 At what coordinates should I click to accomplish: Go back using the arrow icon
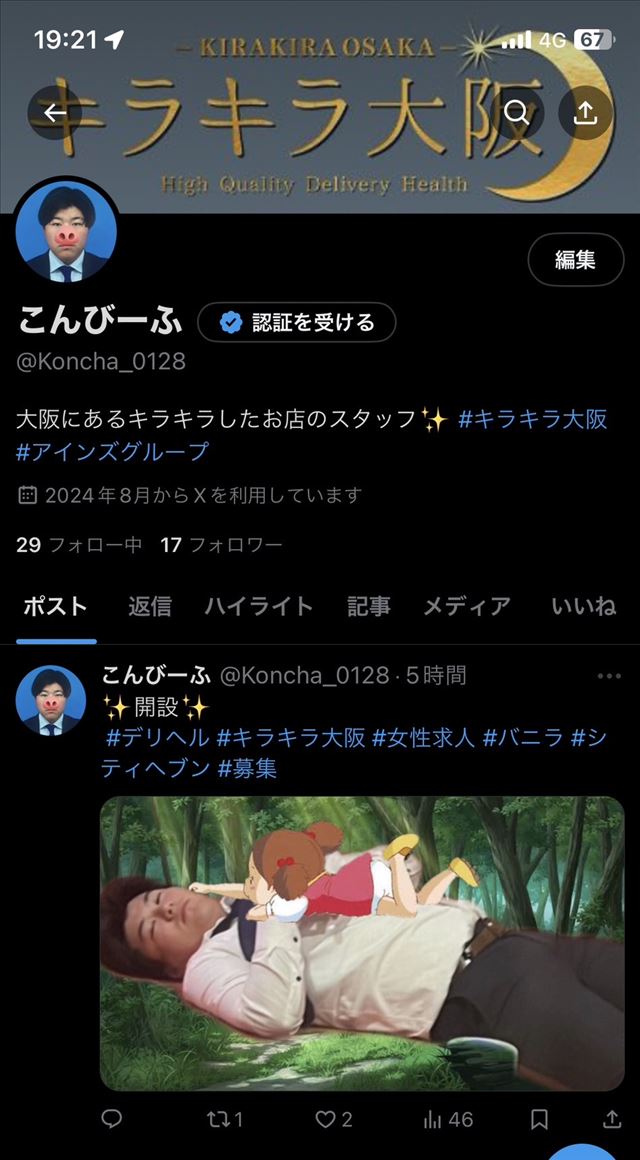click(55, 113)
